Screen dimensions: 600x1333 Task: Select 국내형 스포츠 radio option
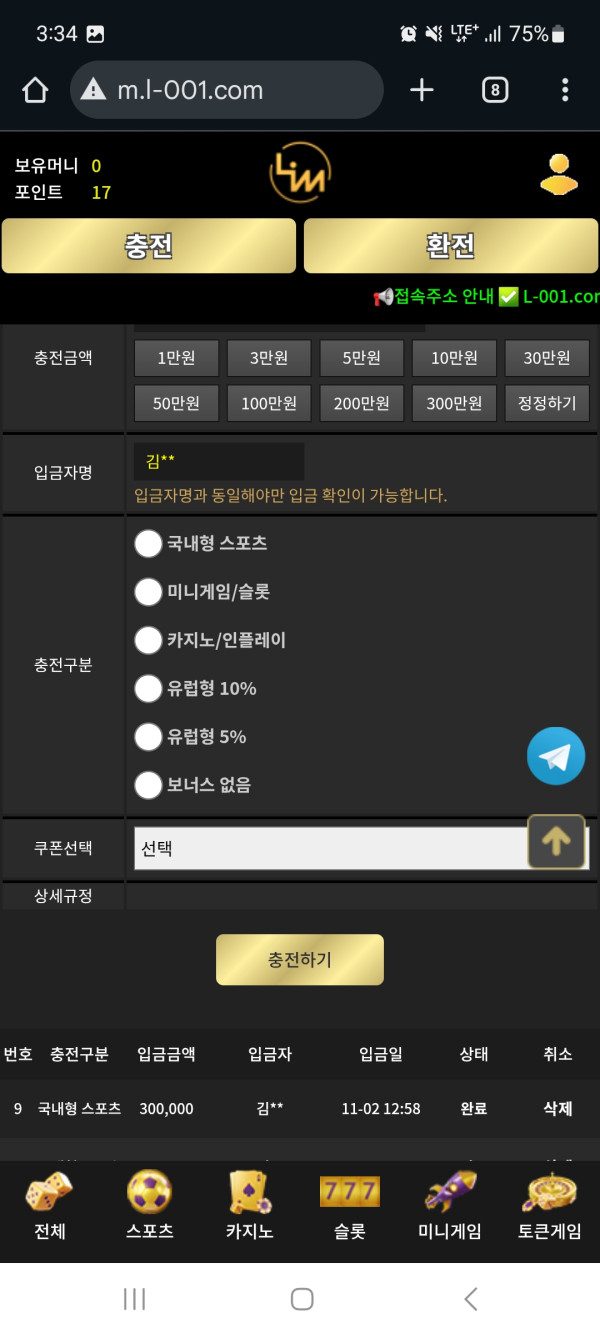(149, 543)
